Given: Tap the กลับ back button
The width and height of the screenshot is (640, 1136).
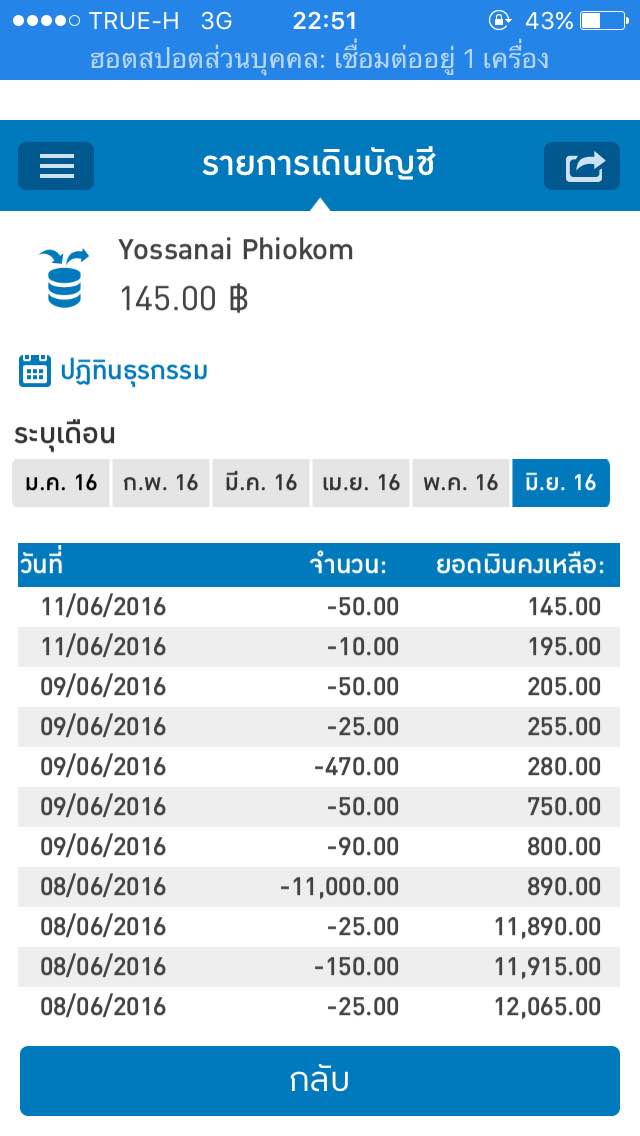Looking at the screenshot, I should [x=320, y=1080].
